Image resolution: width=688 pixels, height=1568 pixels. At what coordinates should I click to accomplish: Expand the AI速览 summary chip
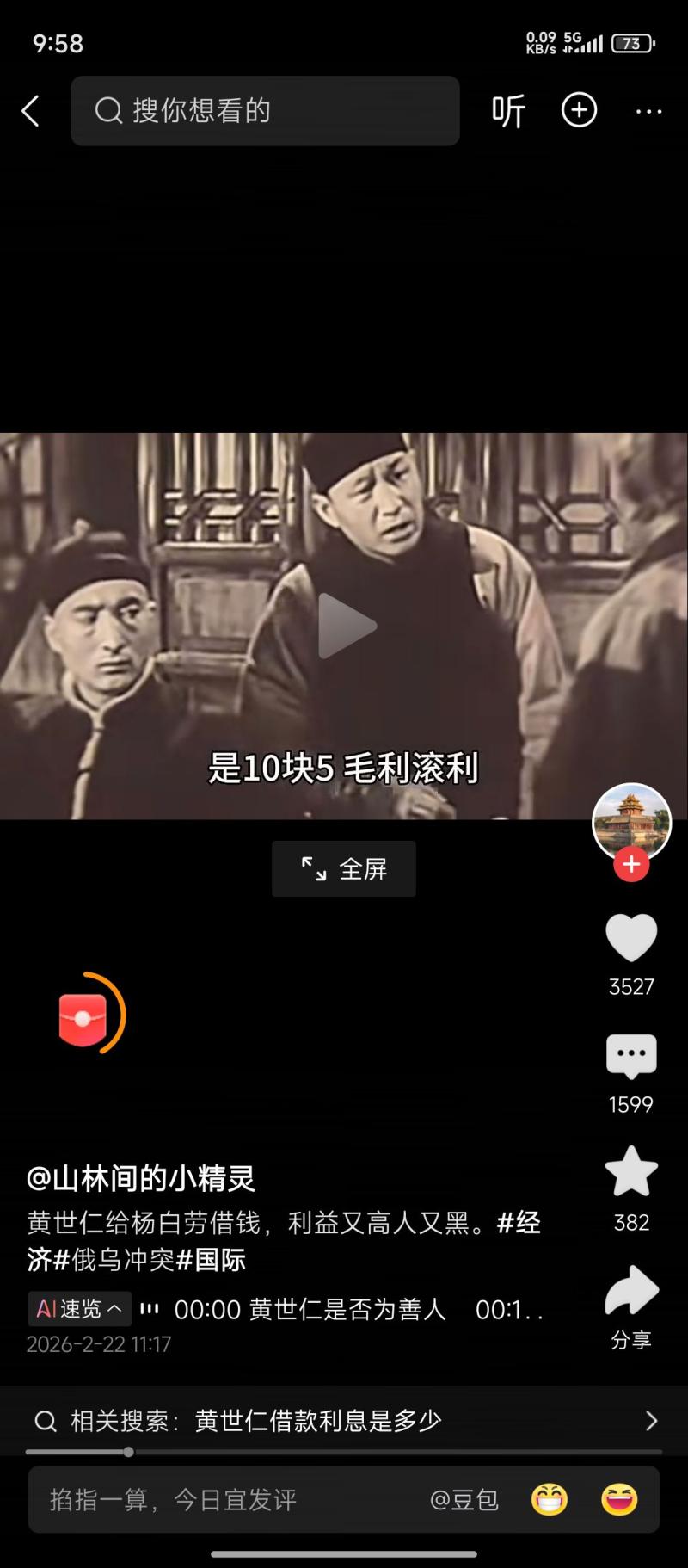click(79, 1309)
